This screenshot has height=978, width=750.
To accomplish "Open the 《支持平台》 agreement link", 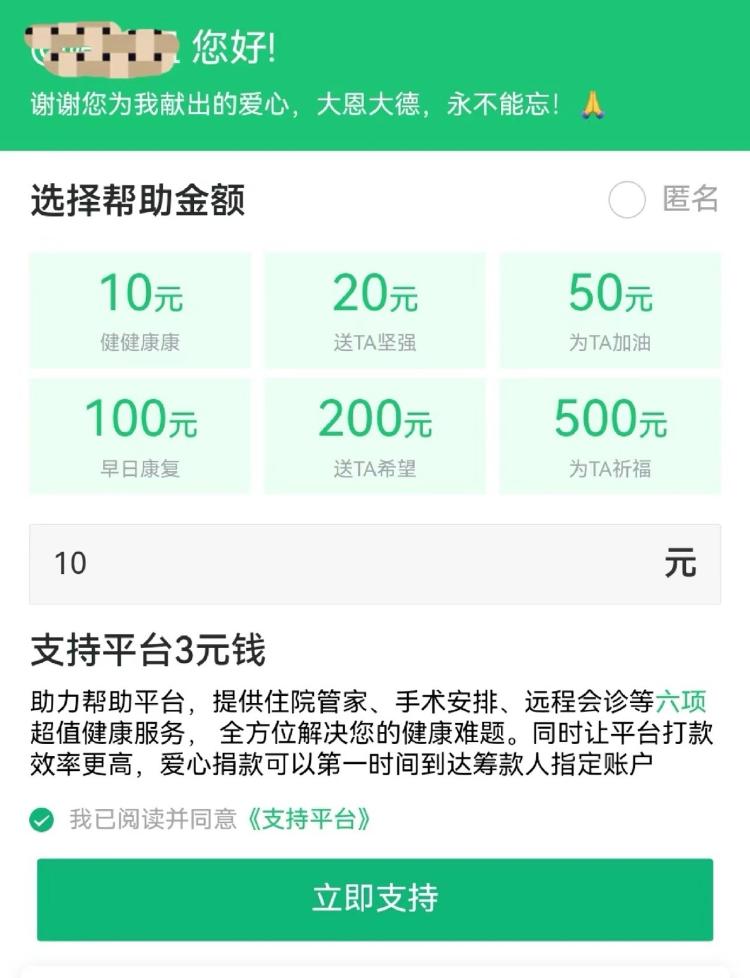I will (310, 821).
